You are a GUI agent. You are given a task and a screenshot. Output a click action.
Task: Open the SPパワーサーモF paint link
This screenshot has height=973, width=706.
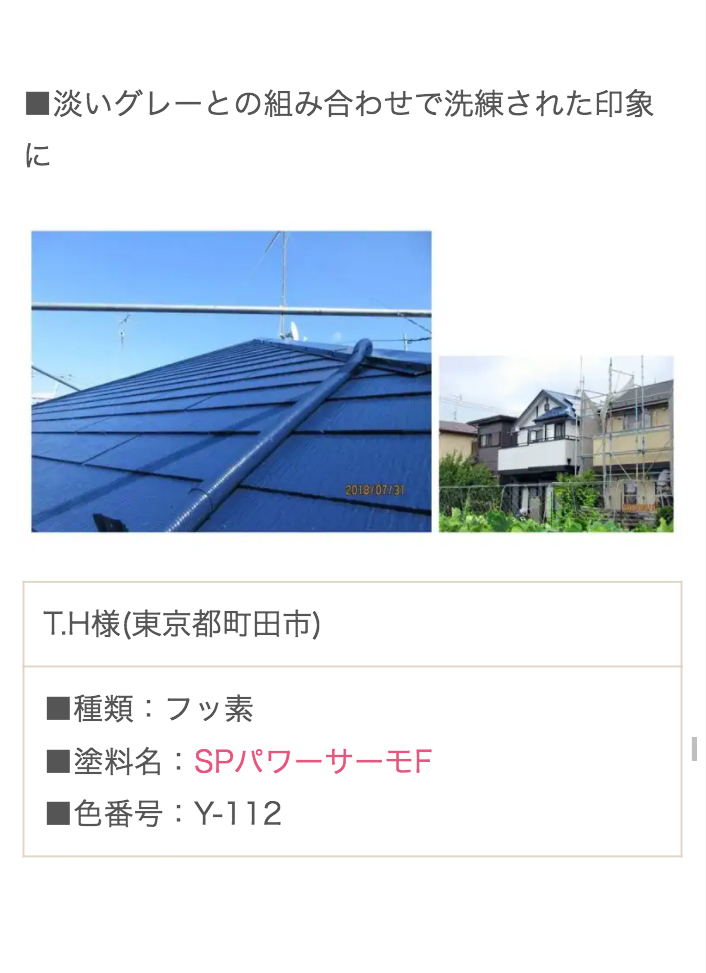coord(313,762)
